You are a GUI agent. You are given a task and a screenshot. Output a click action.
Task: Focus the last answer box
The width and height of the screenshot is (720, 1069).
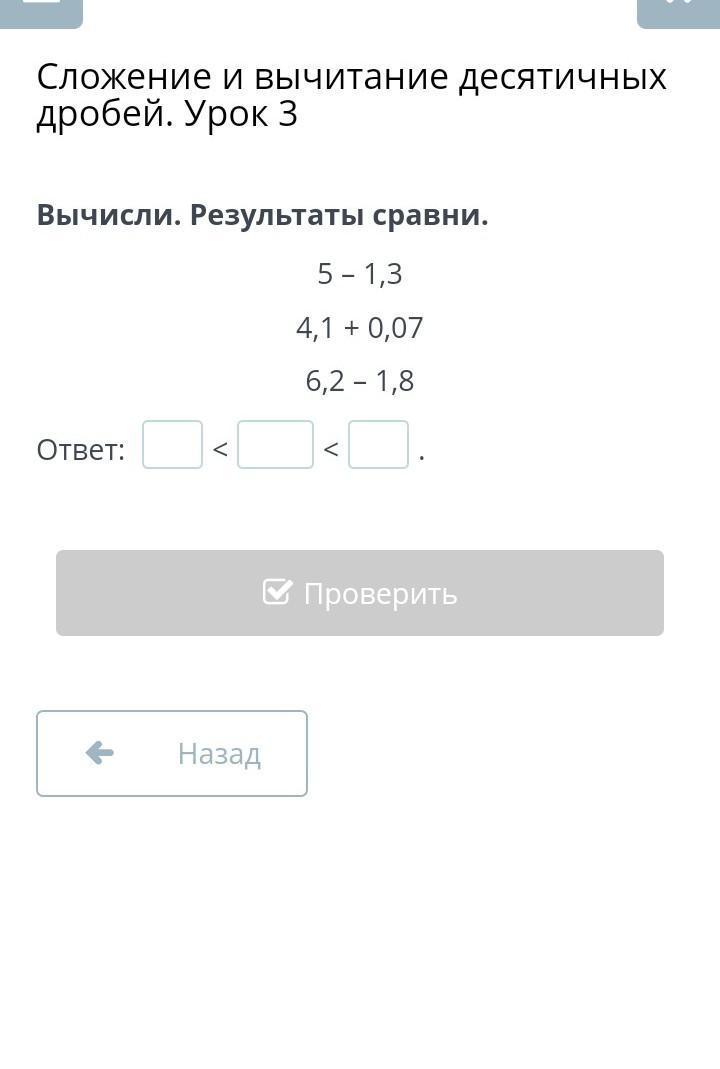point(378,445)
